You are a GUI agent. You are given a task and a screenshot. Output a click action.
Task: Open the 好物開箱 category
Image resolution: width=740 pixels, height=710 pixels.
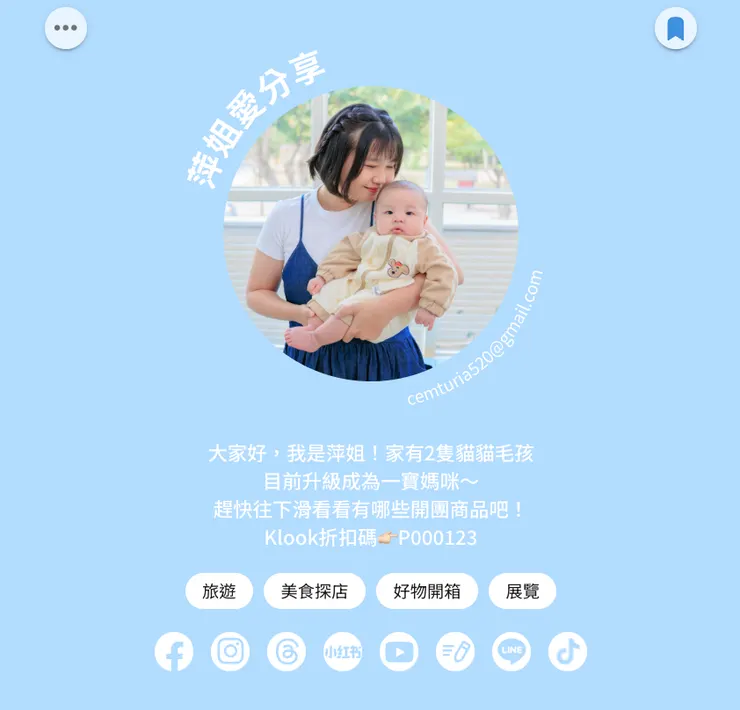point(427,591)
